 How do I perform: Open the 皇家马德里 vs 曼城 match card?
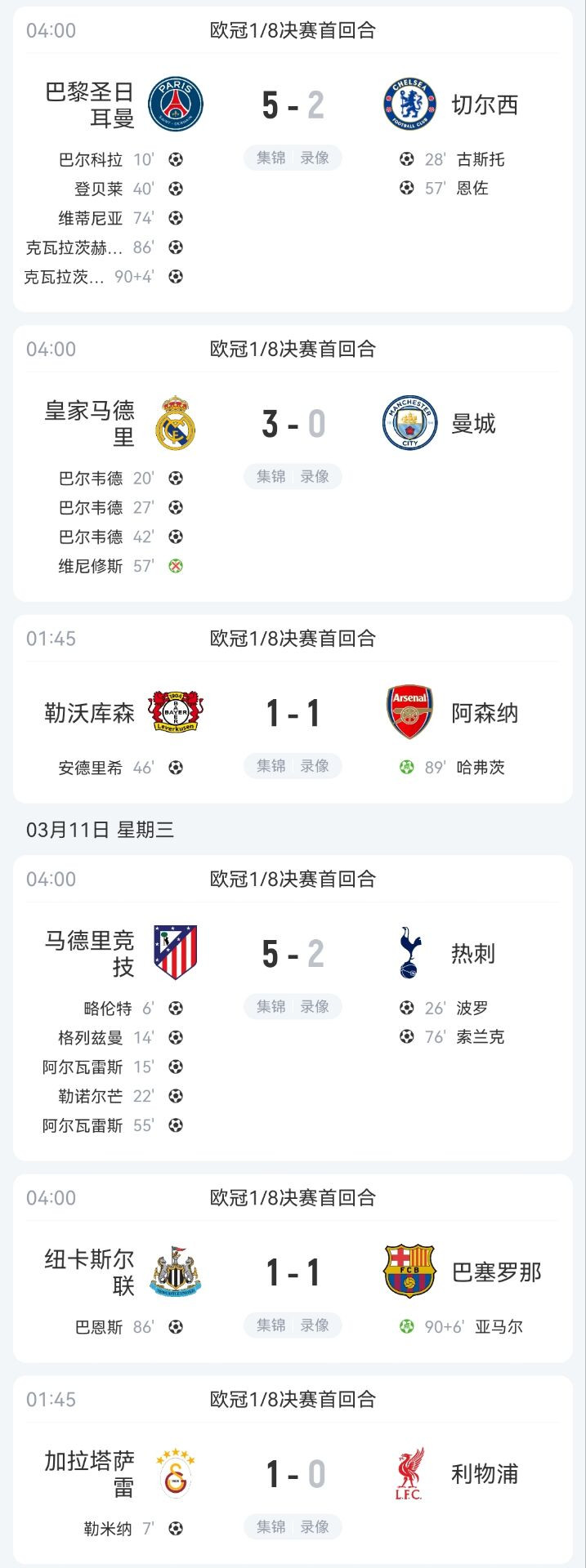coord(293,463)
